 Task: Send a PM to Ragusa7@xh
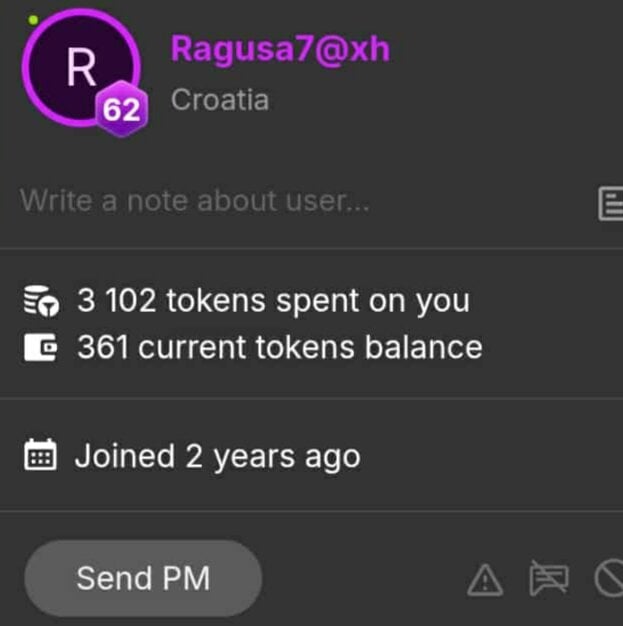click(x=143, y=578)
